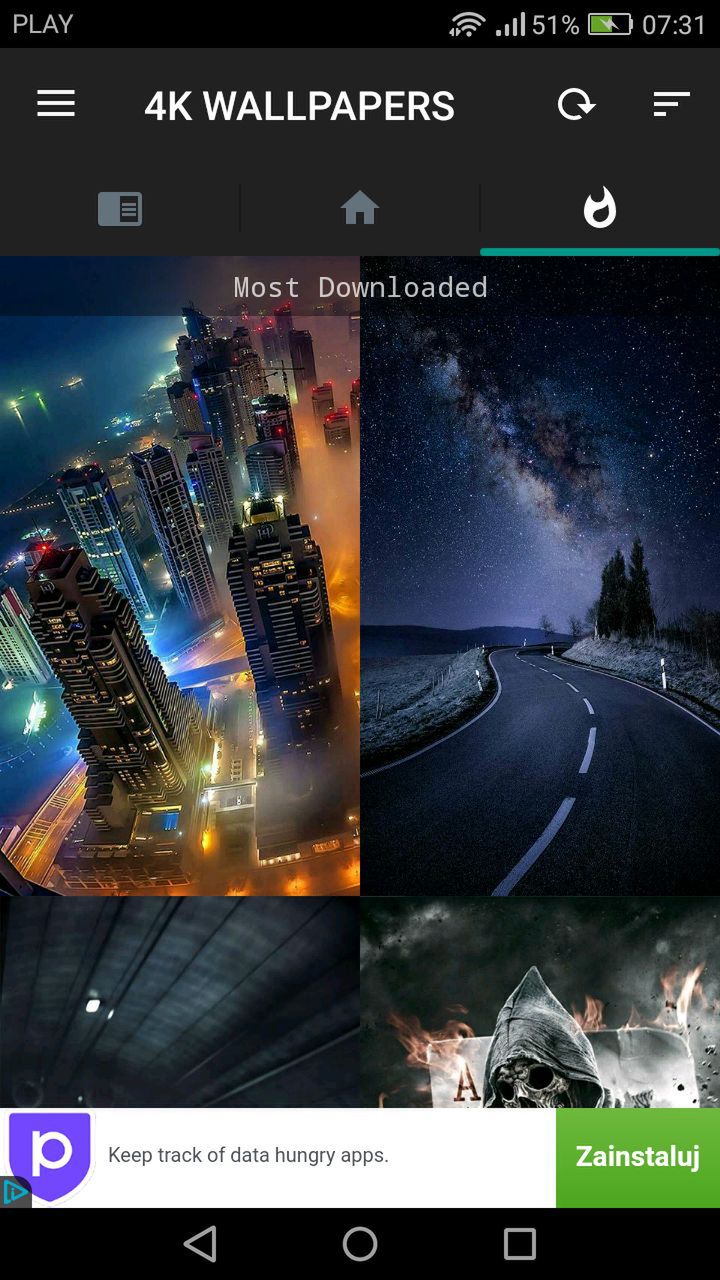
Task: Tap the refresh icon in app bar
Action: pos(576,104)
